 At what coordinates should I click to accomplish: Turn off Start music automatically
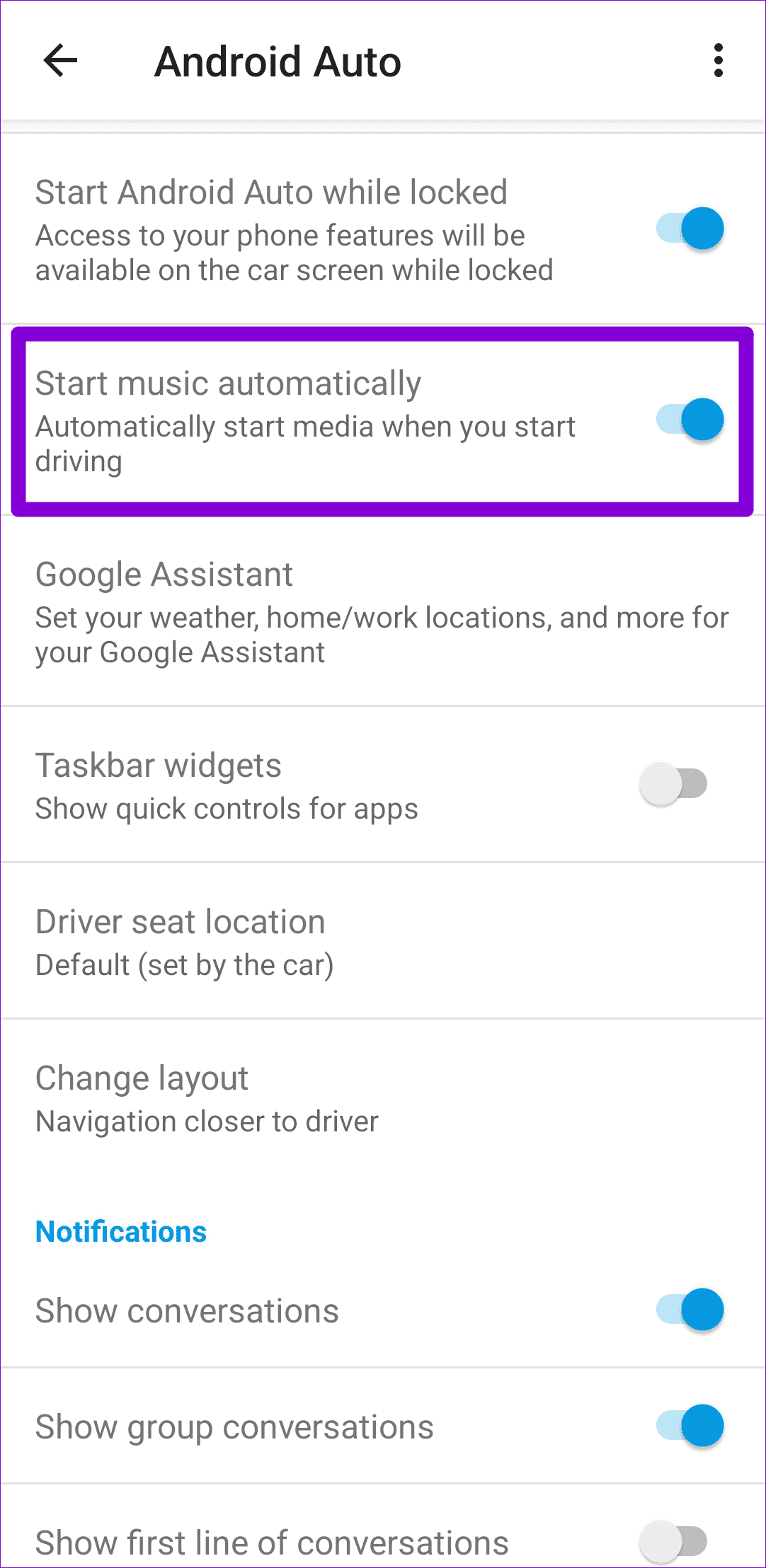tap(694, 420)
